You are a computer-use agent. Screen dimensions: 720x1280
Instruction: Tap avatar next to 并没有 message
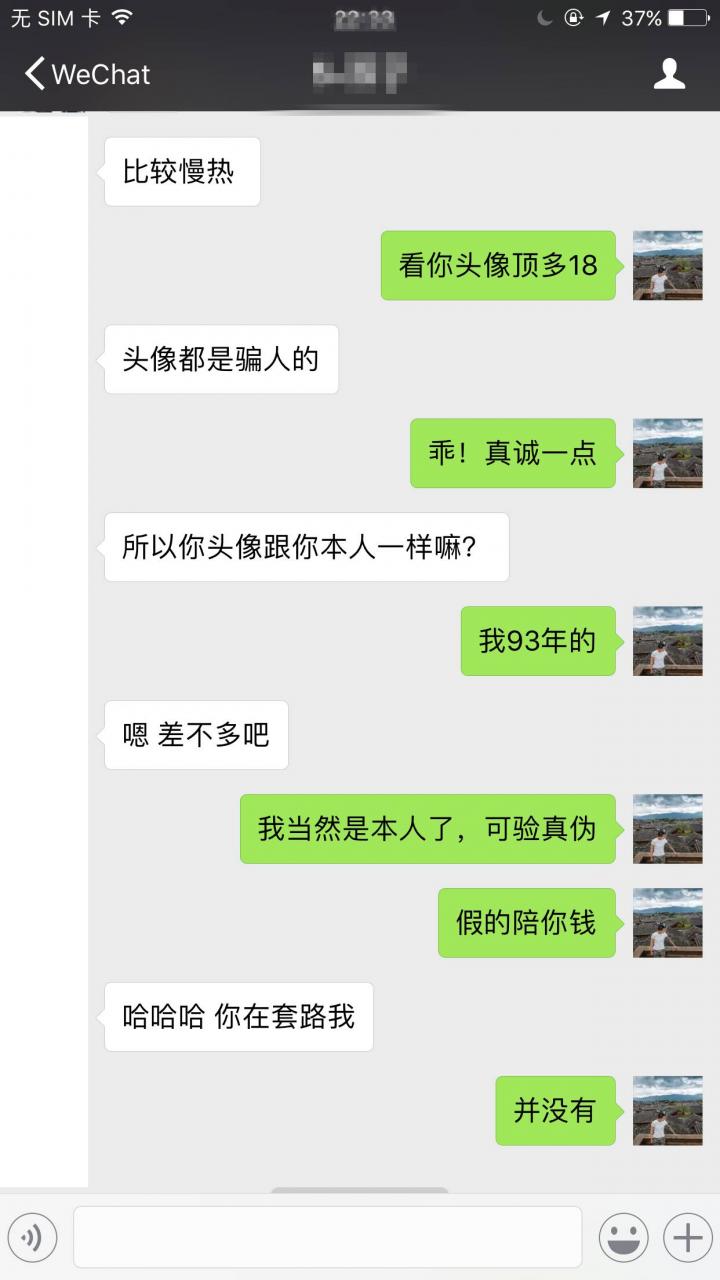668,1110
